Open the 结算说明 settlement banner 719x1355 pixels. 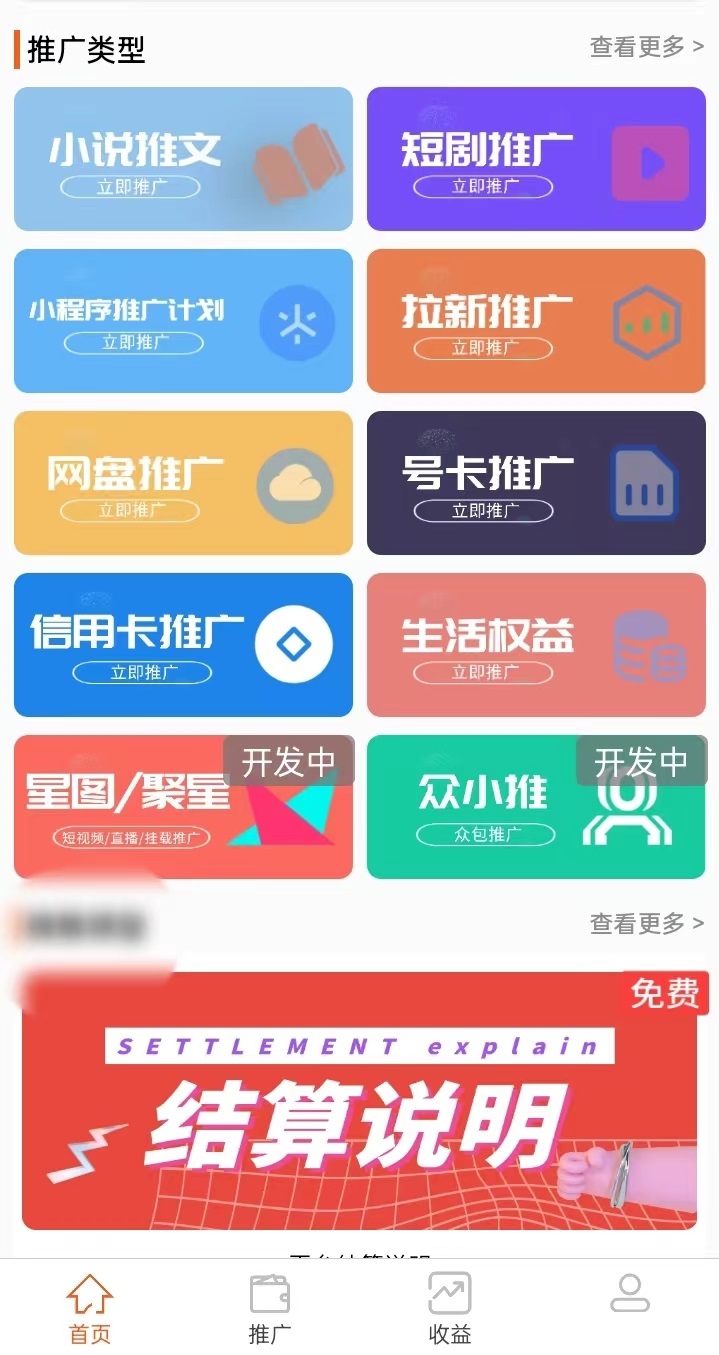tap(359, 1100)
